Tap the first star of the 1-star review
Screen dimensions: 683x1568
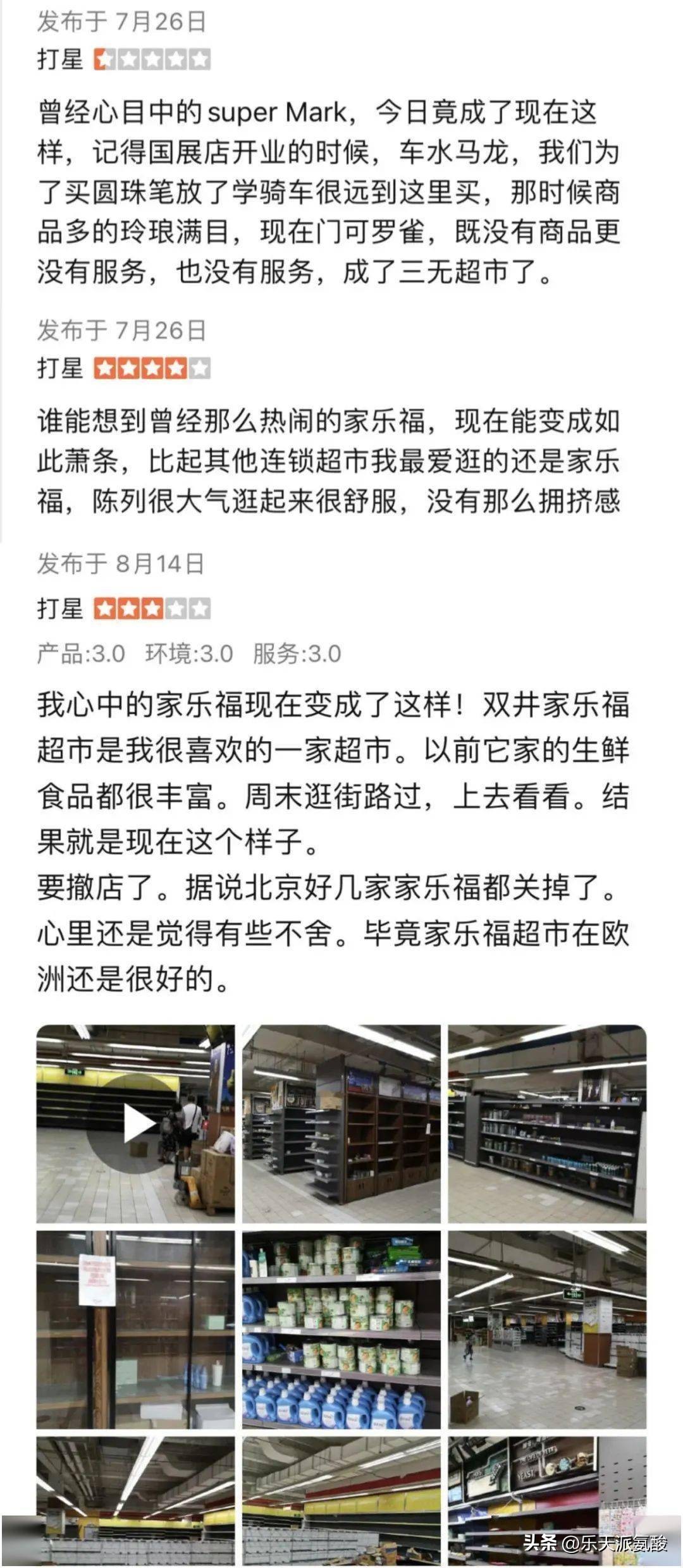102,58
